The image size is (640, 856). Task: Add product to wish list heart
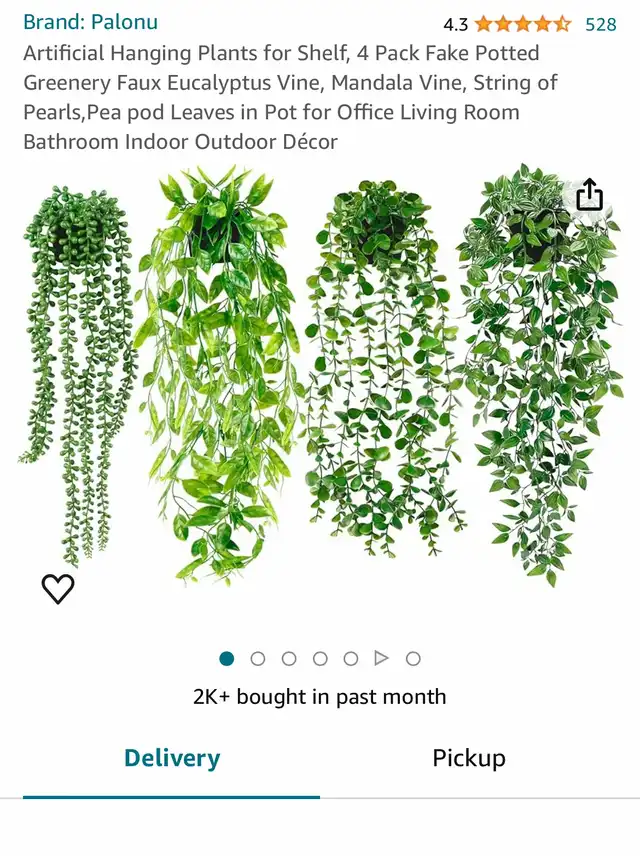point(58,589)
